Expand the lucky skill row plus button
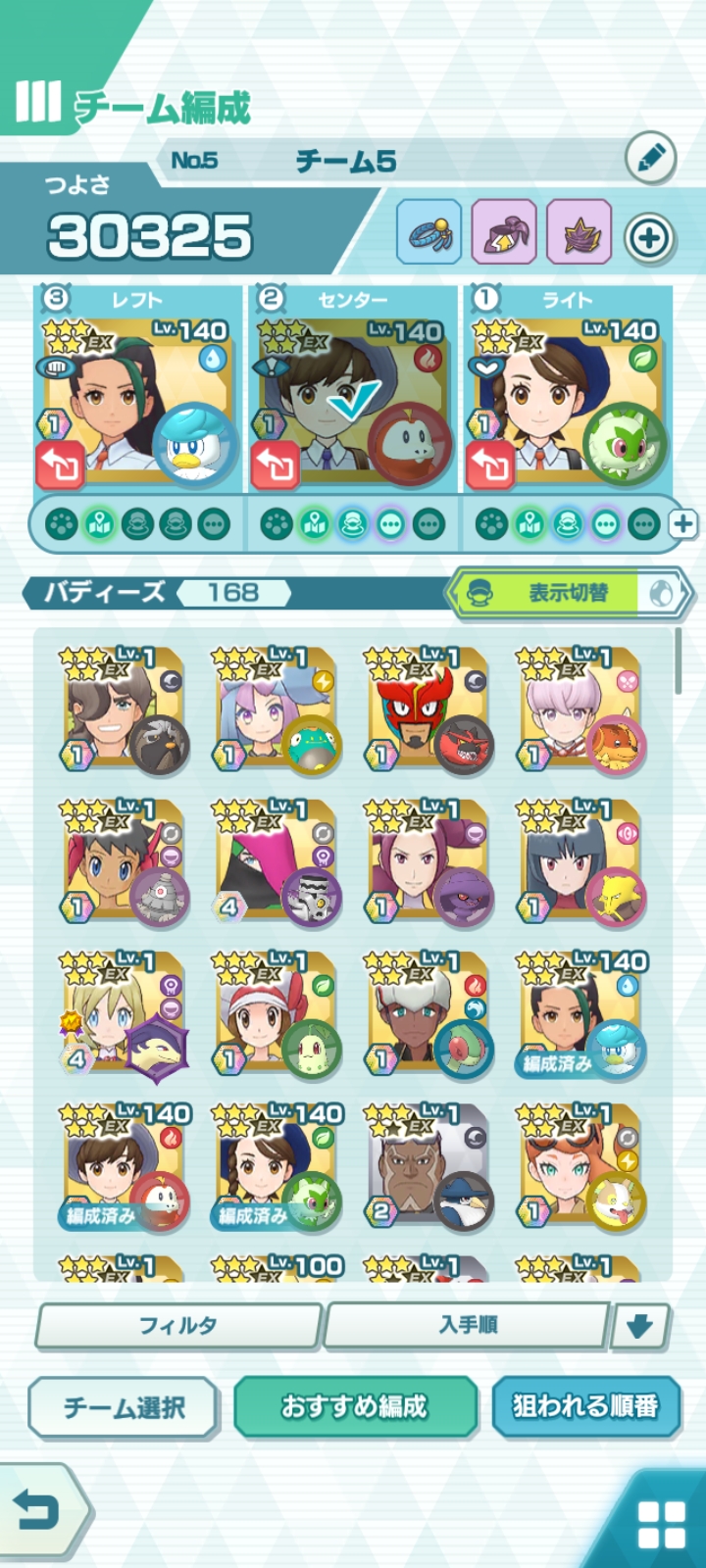Viewport: 706px width, 1568px height. tap(682, 524)
